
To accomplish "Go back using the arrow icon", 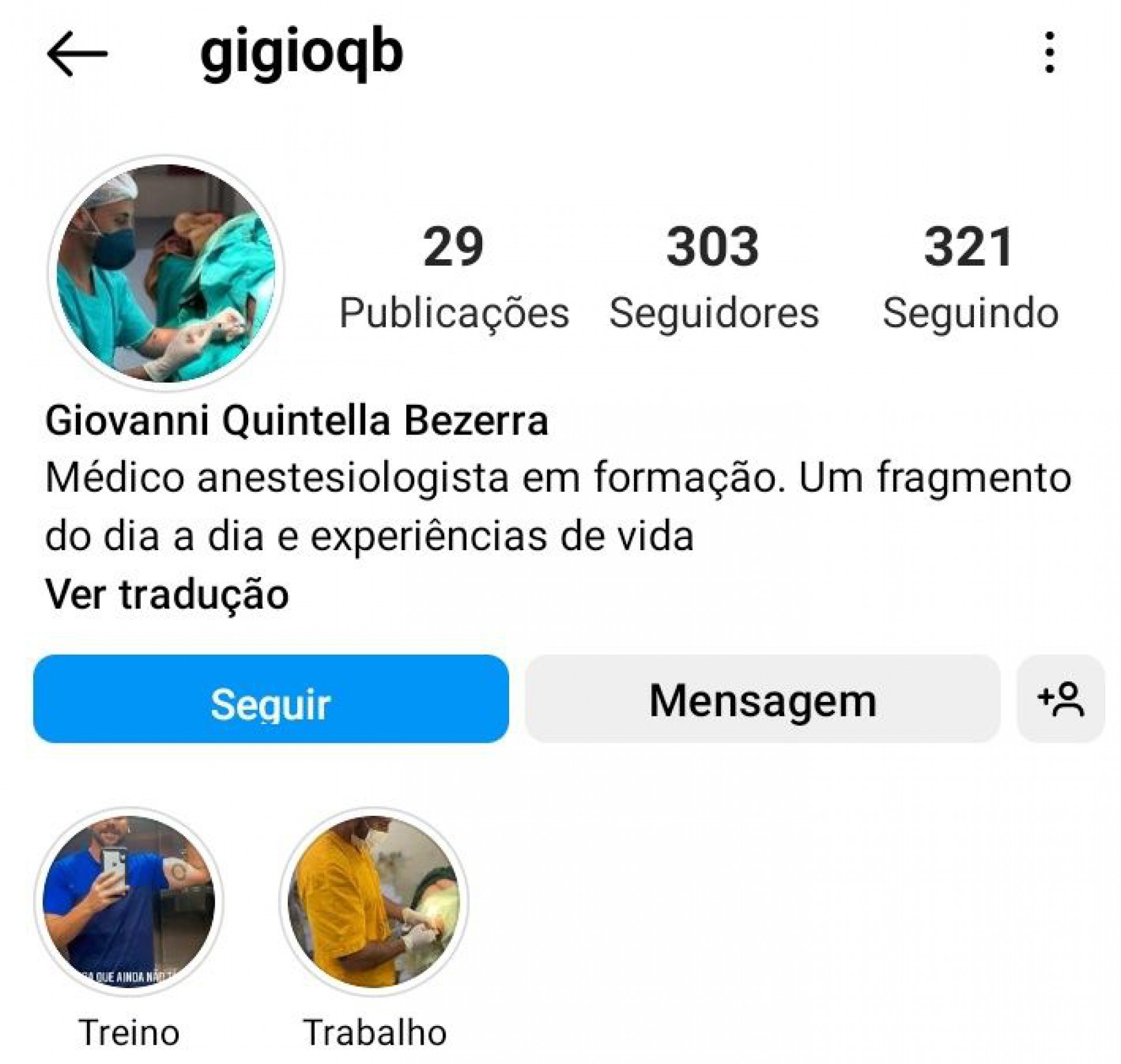I will click(77, 54).
